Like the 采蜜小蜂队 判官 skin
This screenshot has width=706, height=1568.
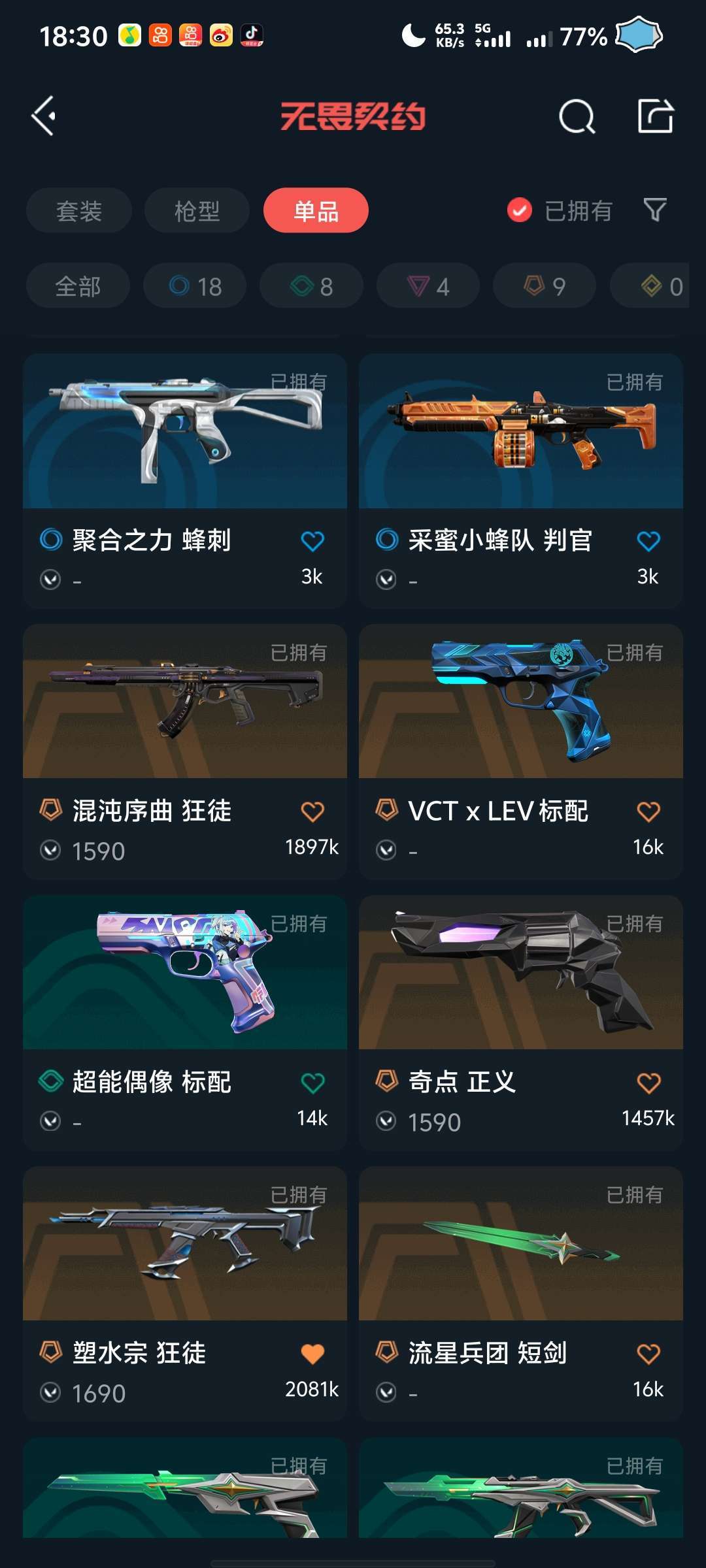tap(648, 541)
